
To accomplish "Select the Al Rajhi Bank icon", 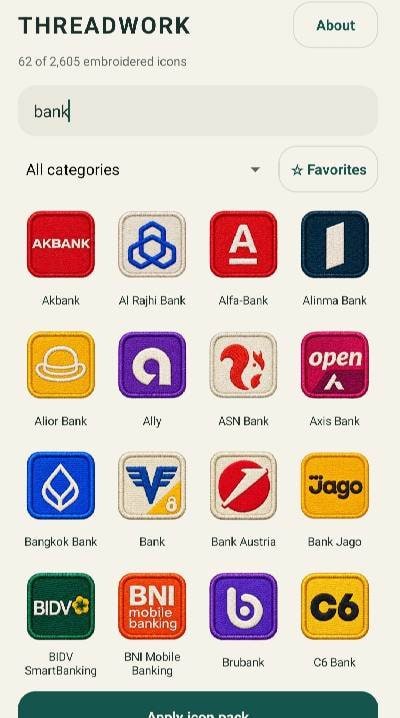I will tap(152, 244).
